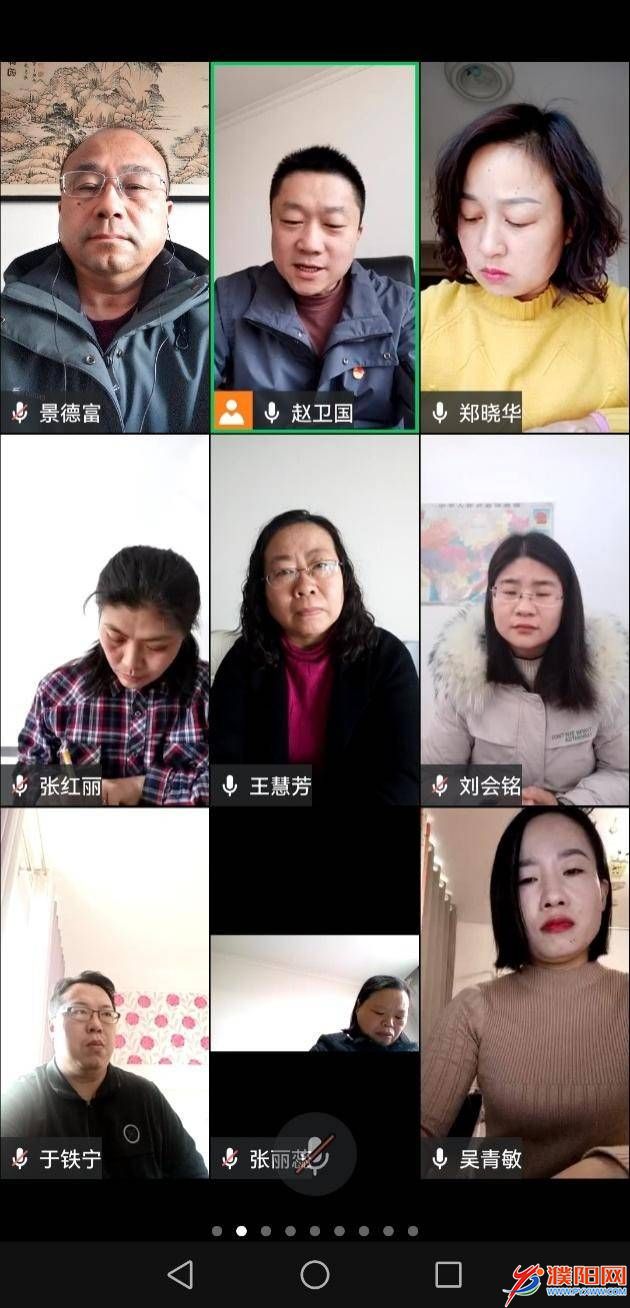Go to the home screen via home button

click(314, 1274)
